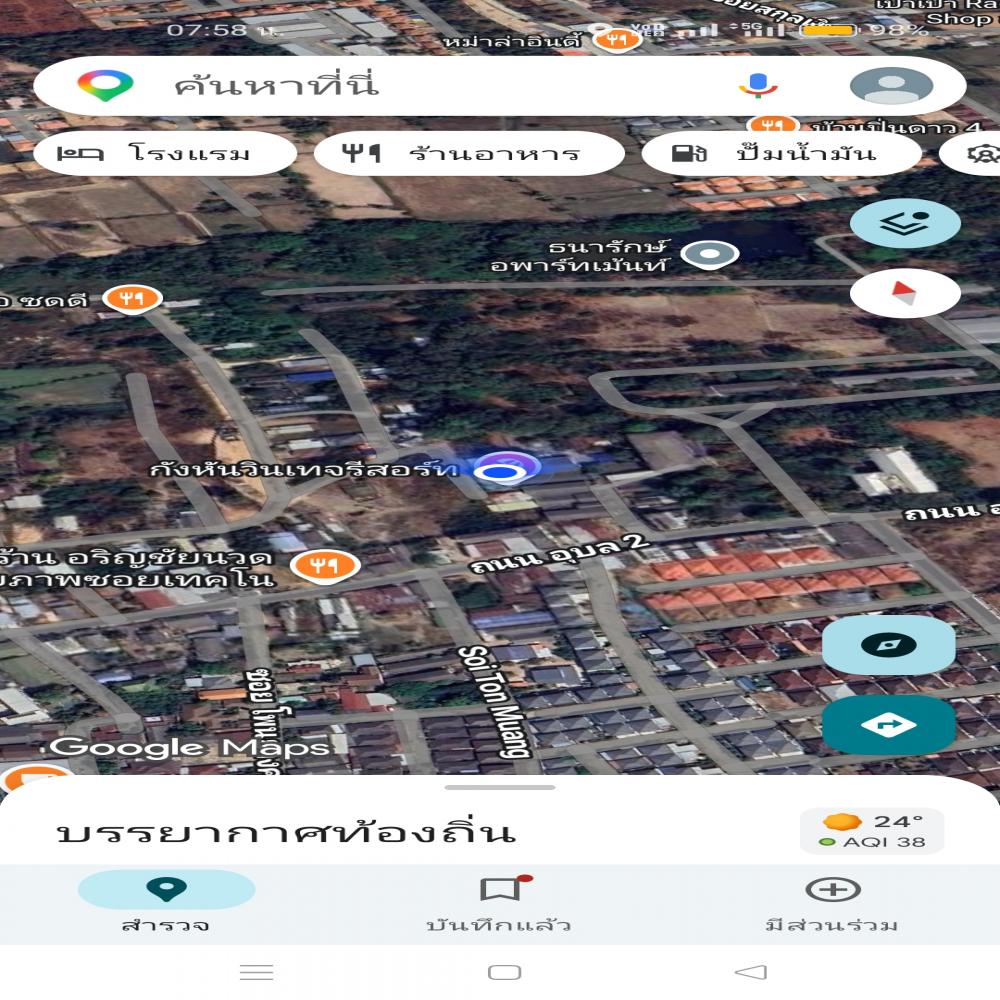This screenshot has width=1000, height=1000.
Task: Open directions with the arrow button
Action: coord(889,725)
